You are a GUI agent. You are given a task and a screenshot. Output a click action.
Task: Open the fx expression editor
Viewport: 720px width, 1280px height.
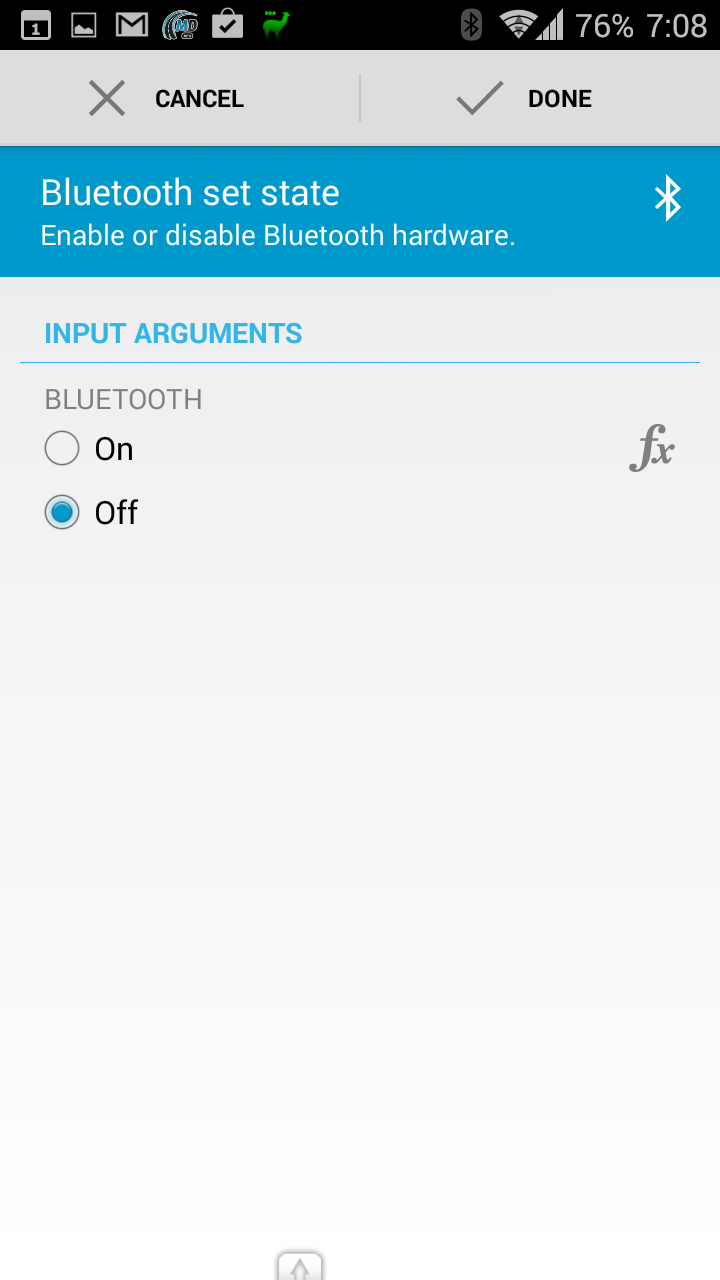click(652, 447)
